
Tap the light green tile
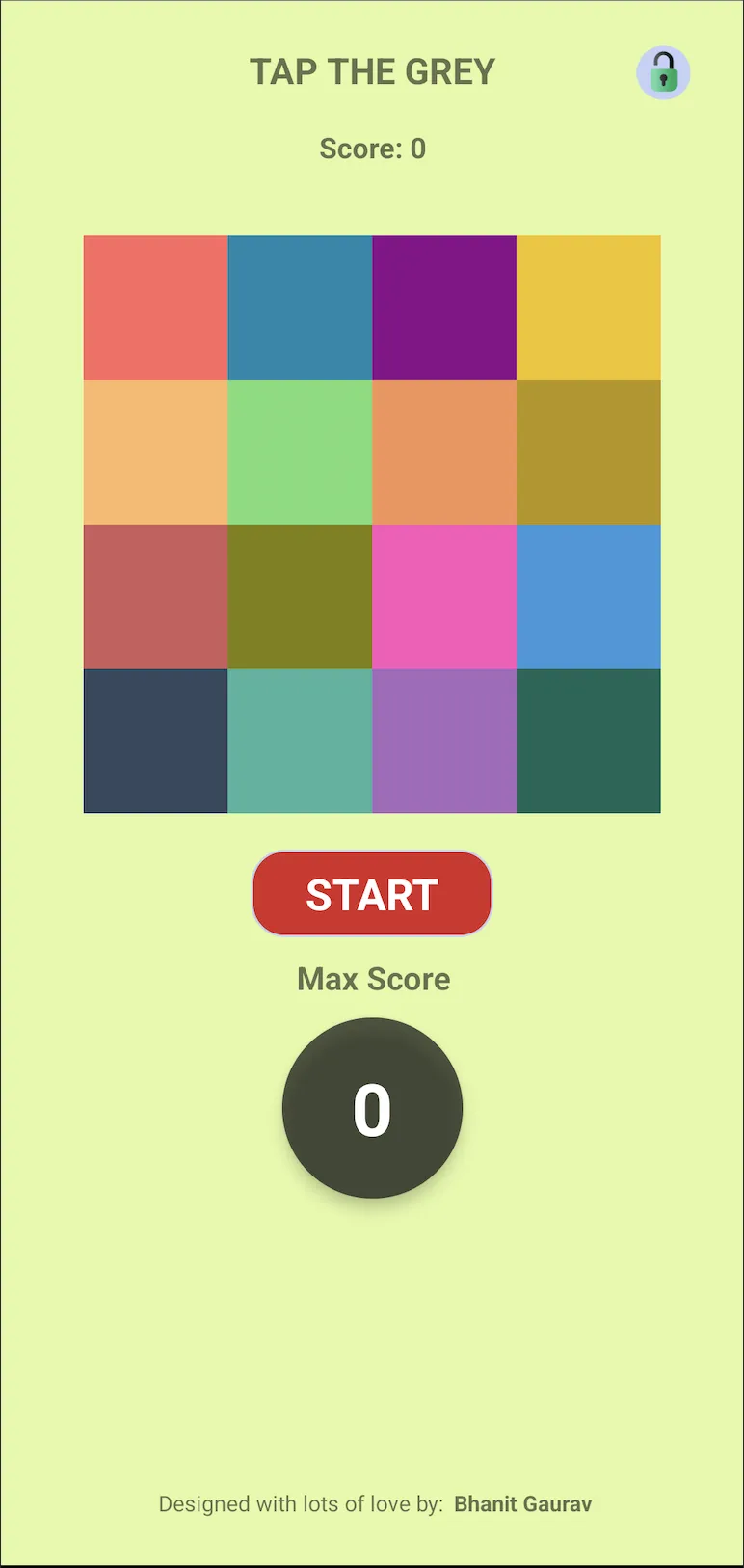point(300,452)
